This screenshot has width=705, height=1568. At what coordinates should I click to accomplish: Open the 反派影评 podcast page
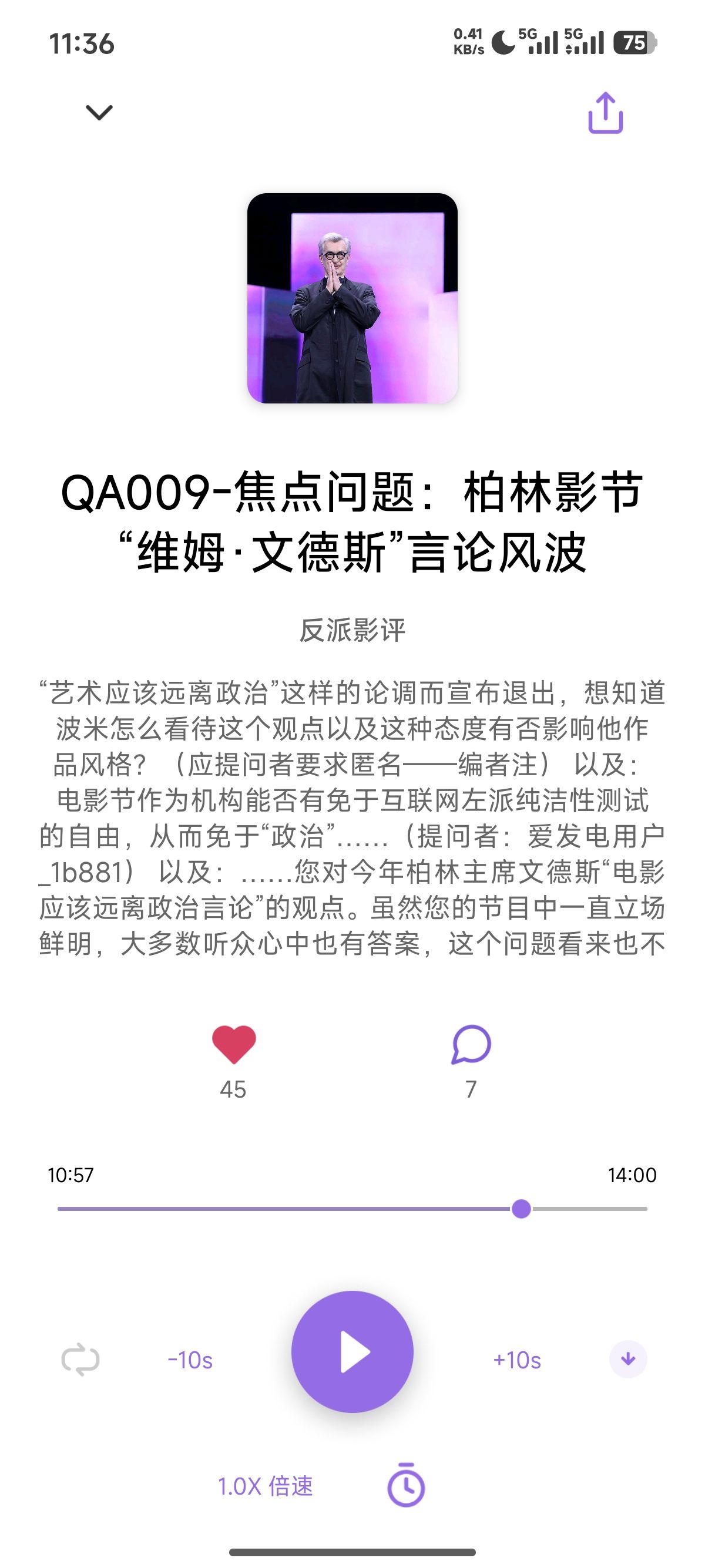[352, 630]
